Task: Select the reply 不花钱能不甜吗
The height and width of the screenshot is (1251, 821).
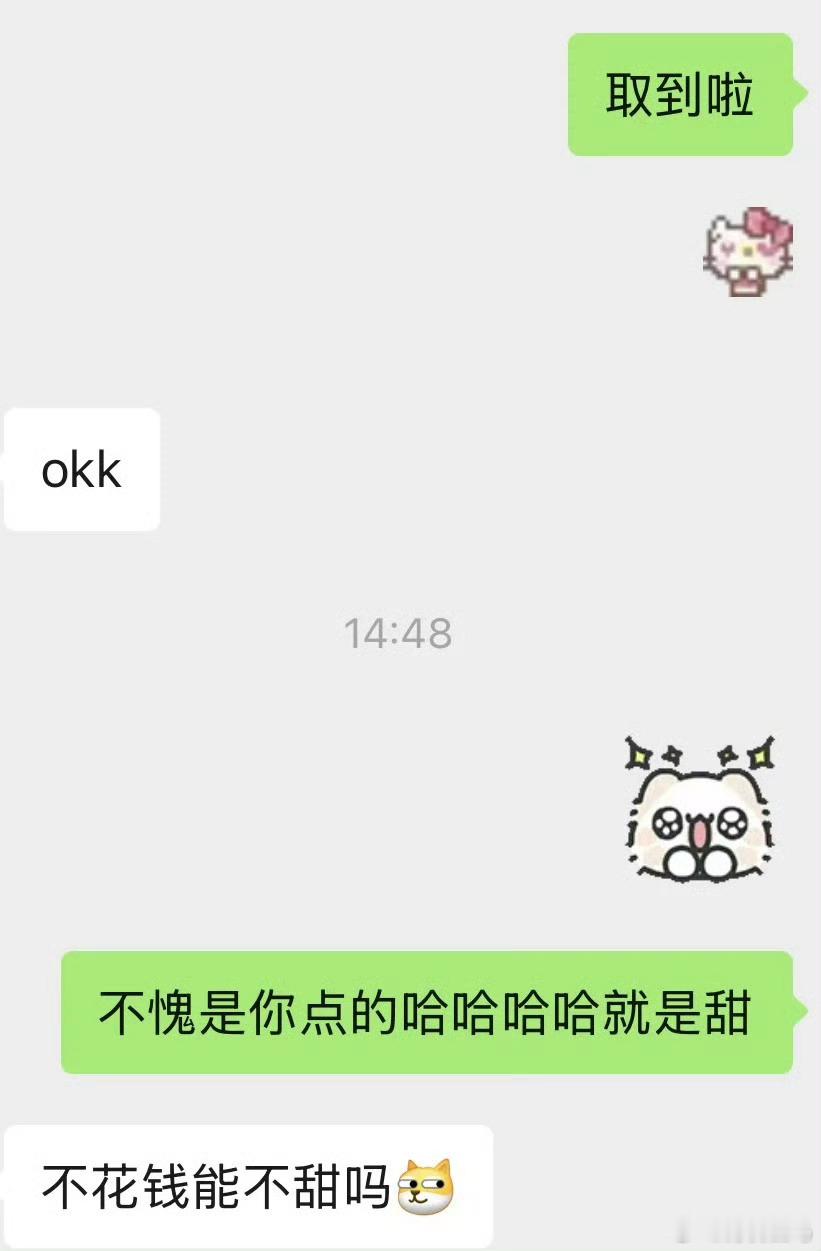Action: (240, 1184)
